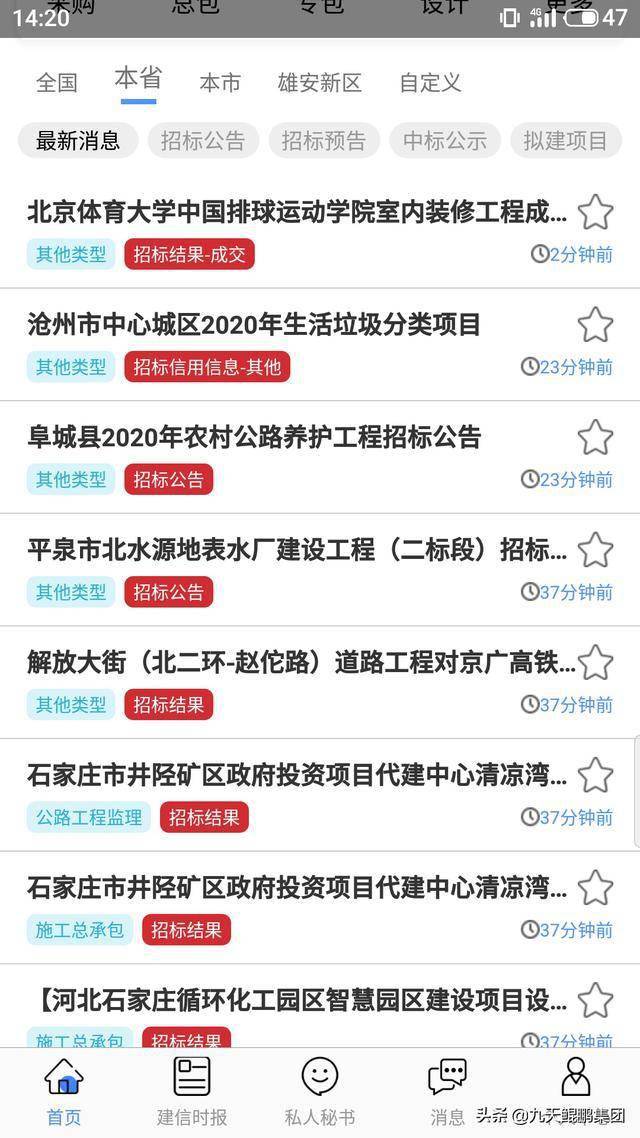Switch to the 消息 tab
The height and width of the screenshot is (1138, 640).
[x=447, y=1091]
